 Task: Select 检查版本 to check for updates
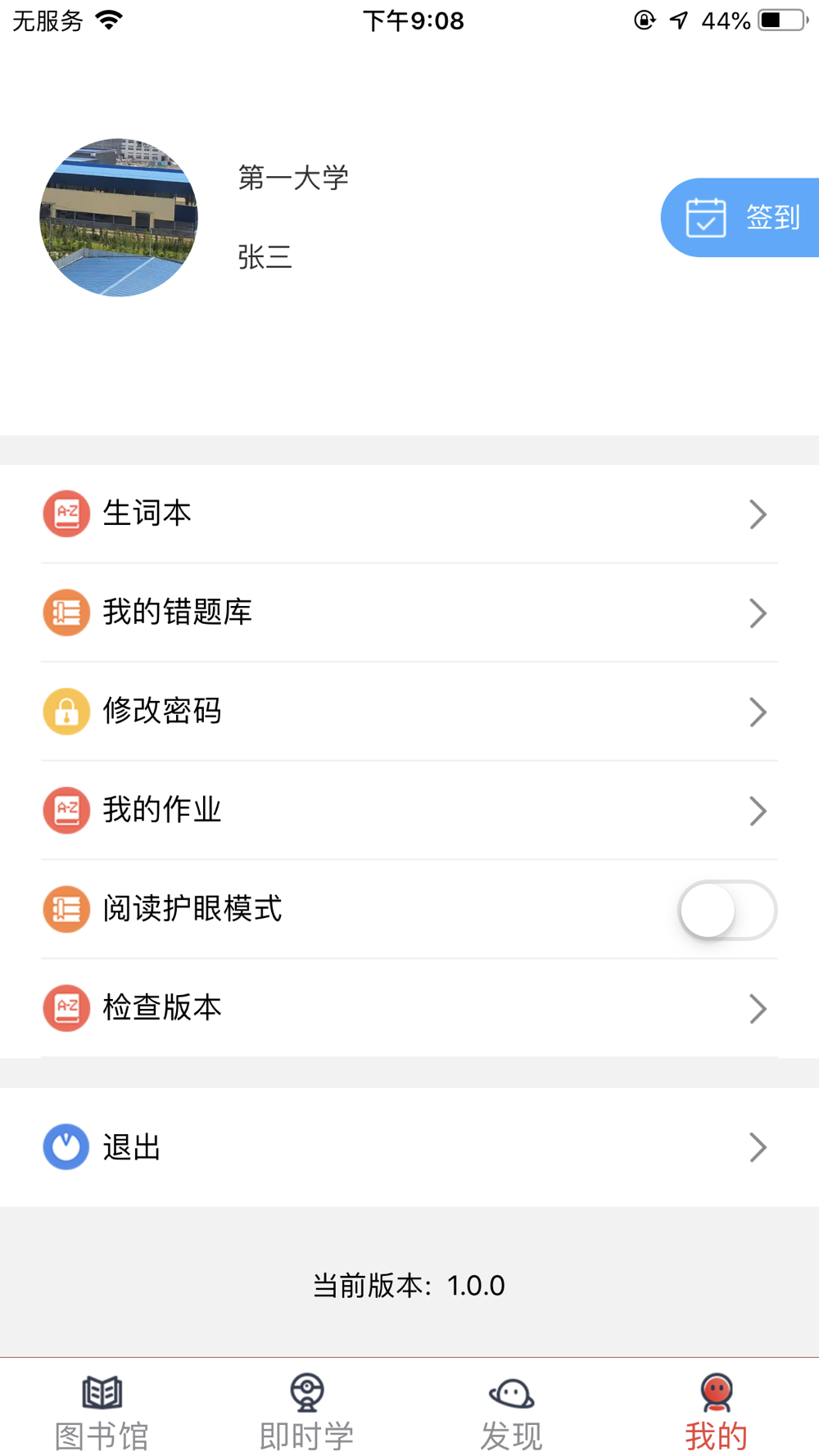point(409,1008)
